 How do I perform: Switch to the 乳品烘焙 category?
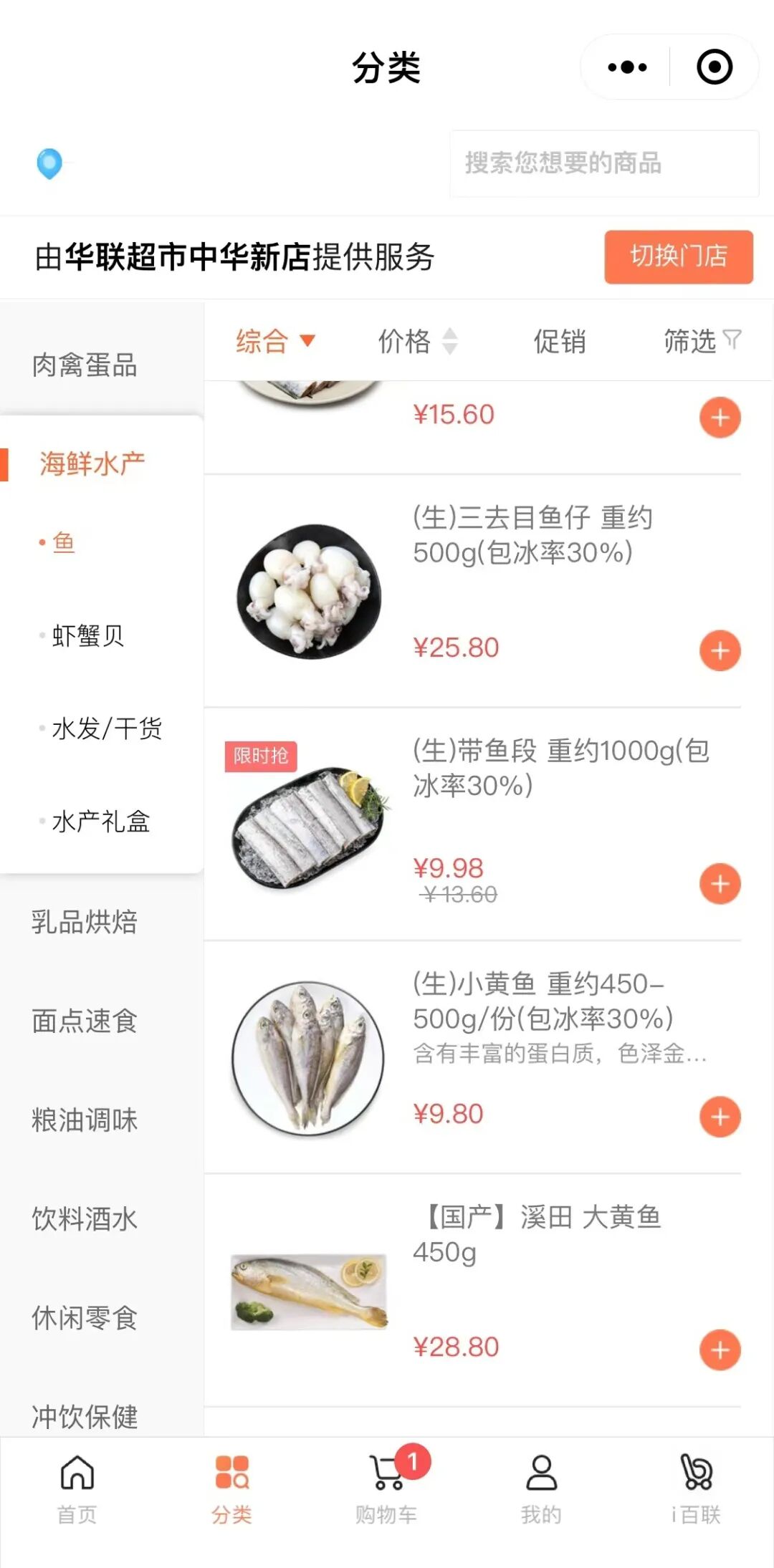(85, 922)
